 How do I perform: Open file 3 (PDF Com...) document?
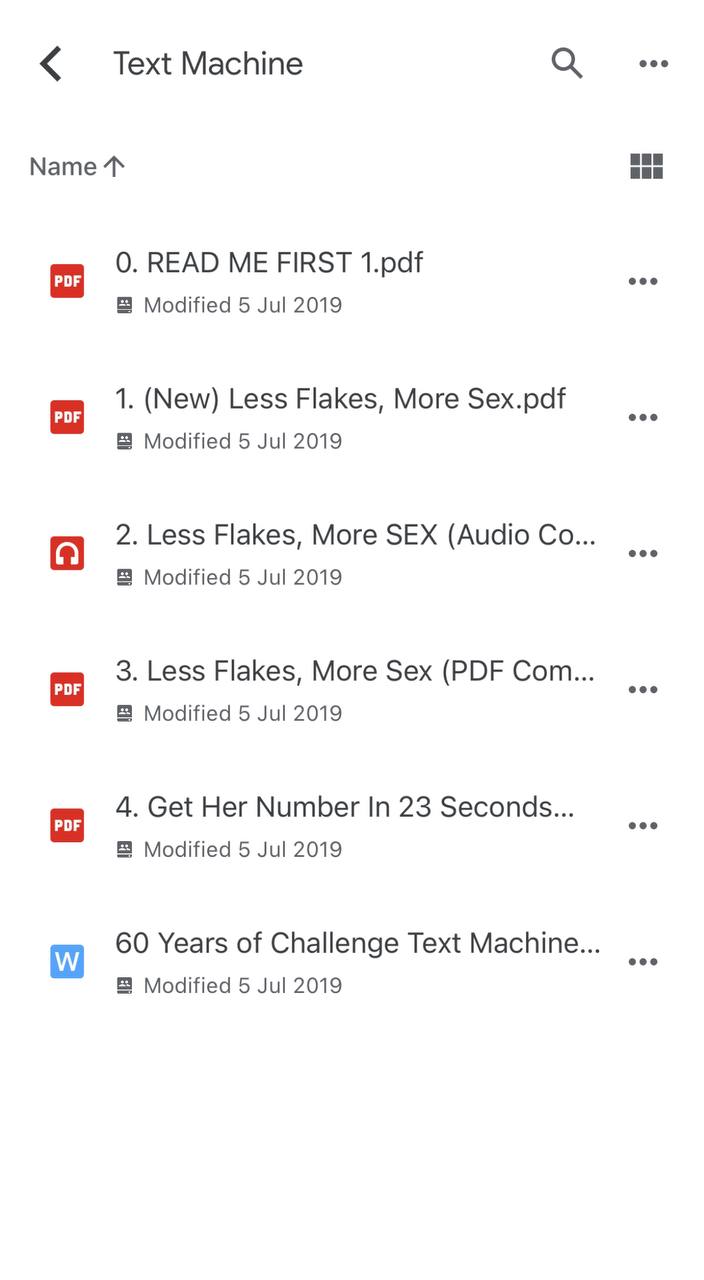coord(355,671)
